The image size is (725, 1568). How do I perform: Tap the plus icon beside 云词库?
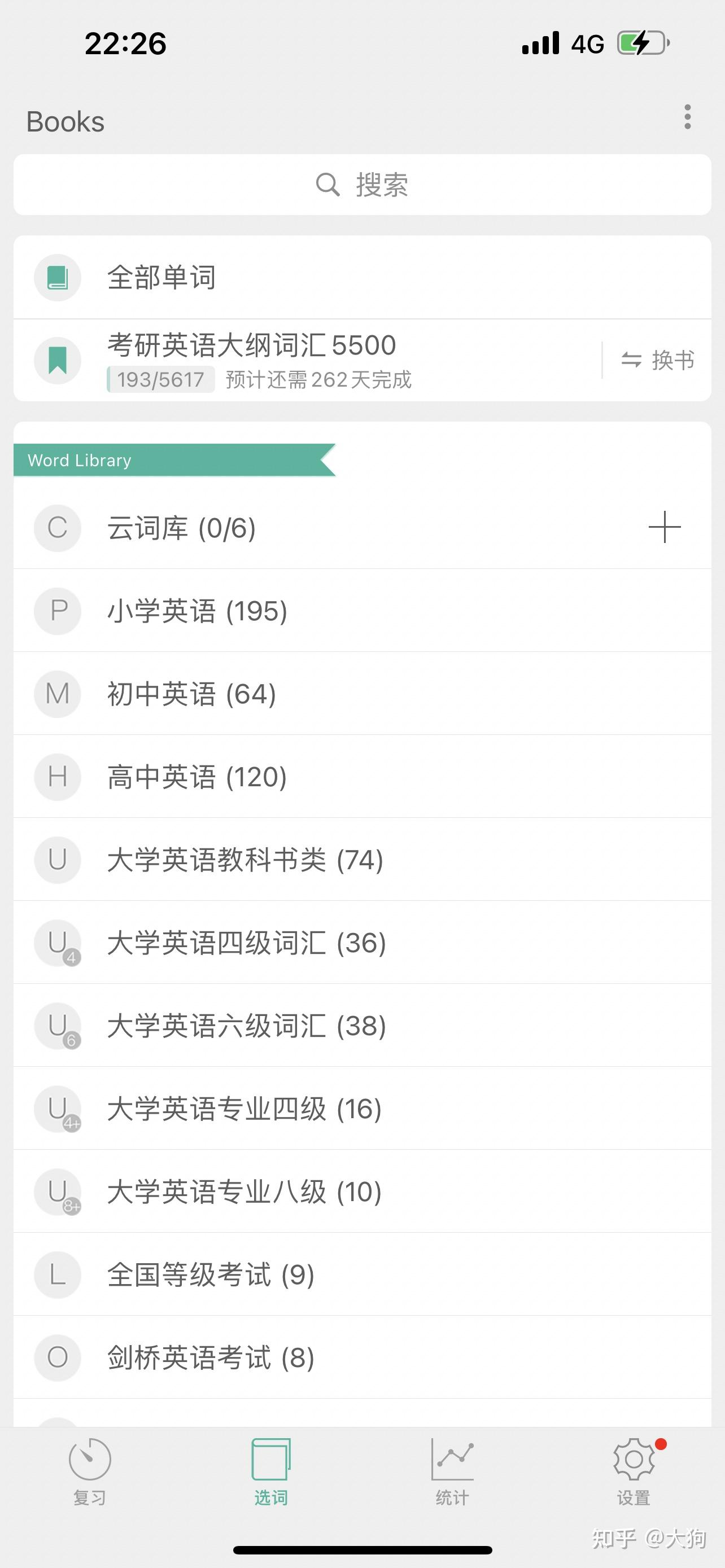point(664,527)
